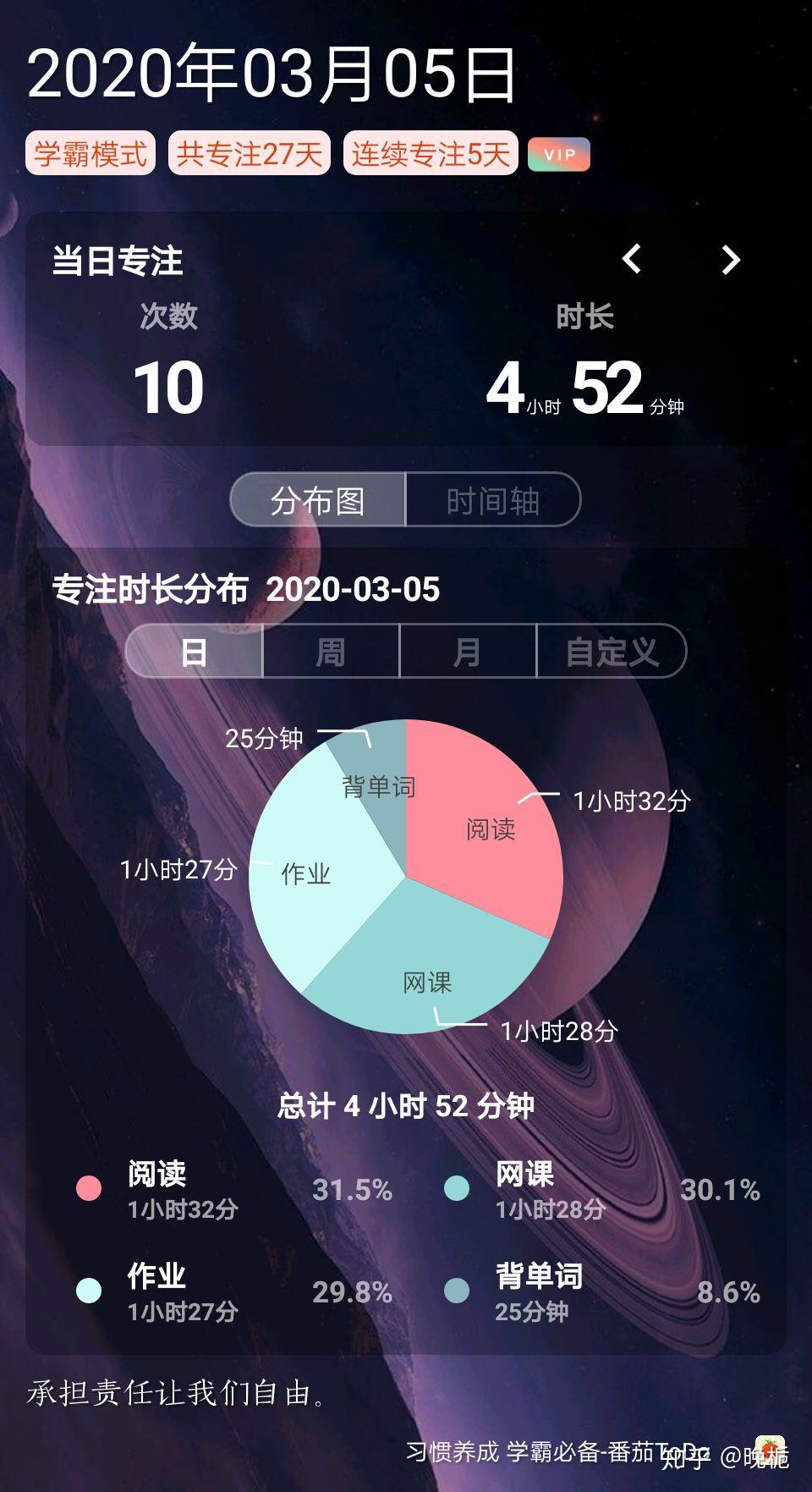Select the 周 range tab
This screenshot has height=1492, width=812.
(x=331, y=652)
